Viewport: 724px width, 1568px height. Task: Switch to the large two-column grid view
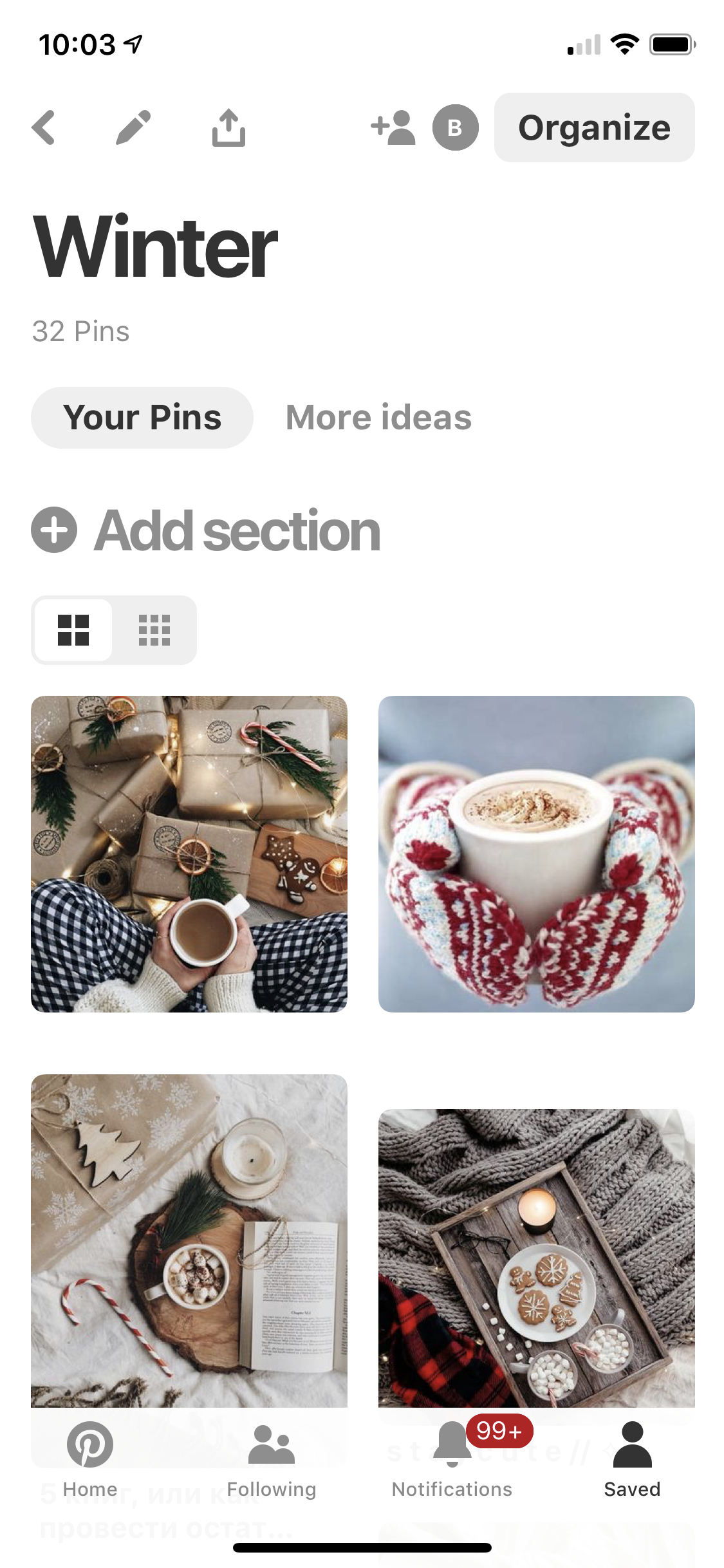click(73, 630)
